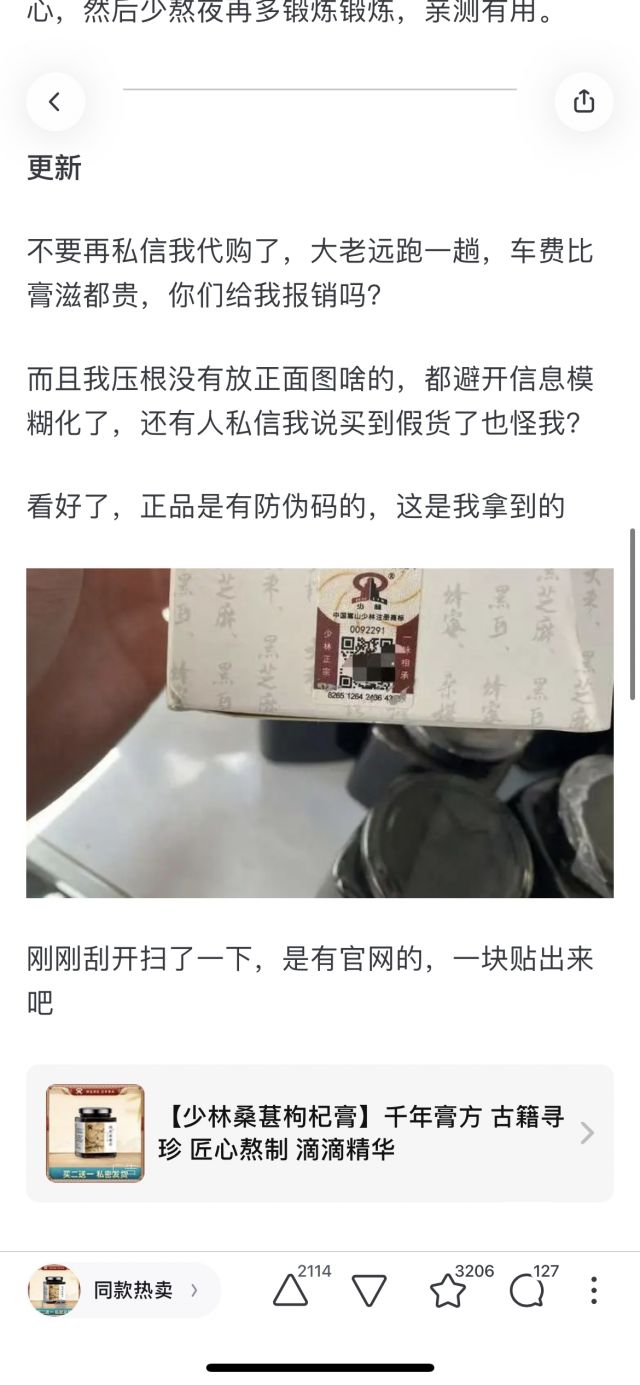Upvote this answer

click(291, 1291)
